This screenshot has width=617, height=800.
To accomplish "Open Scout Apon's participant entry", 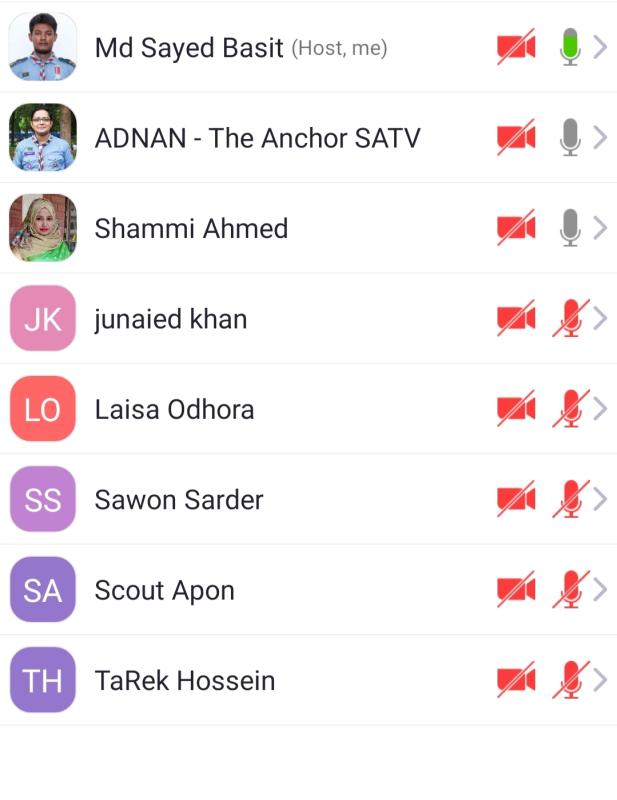I will point(164,590).
